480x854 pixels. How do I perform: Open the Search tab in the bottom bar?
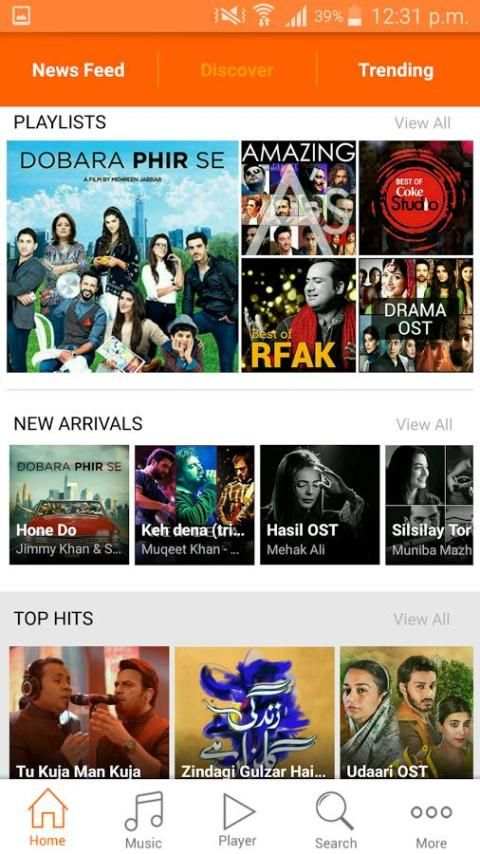[336, 819]
